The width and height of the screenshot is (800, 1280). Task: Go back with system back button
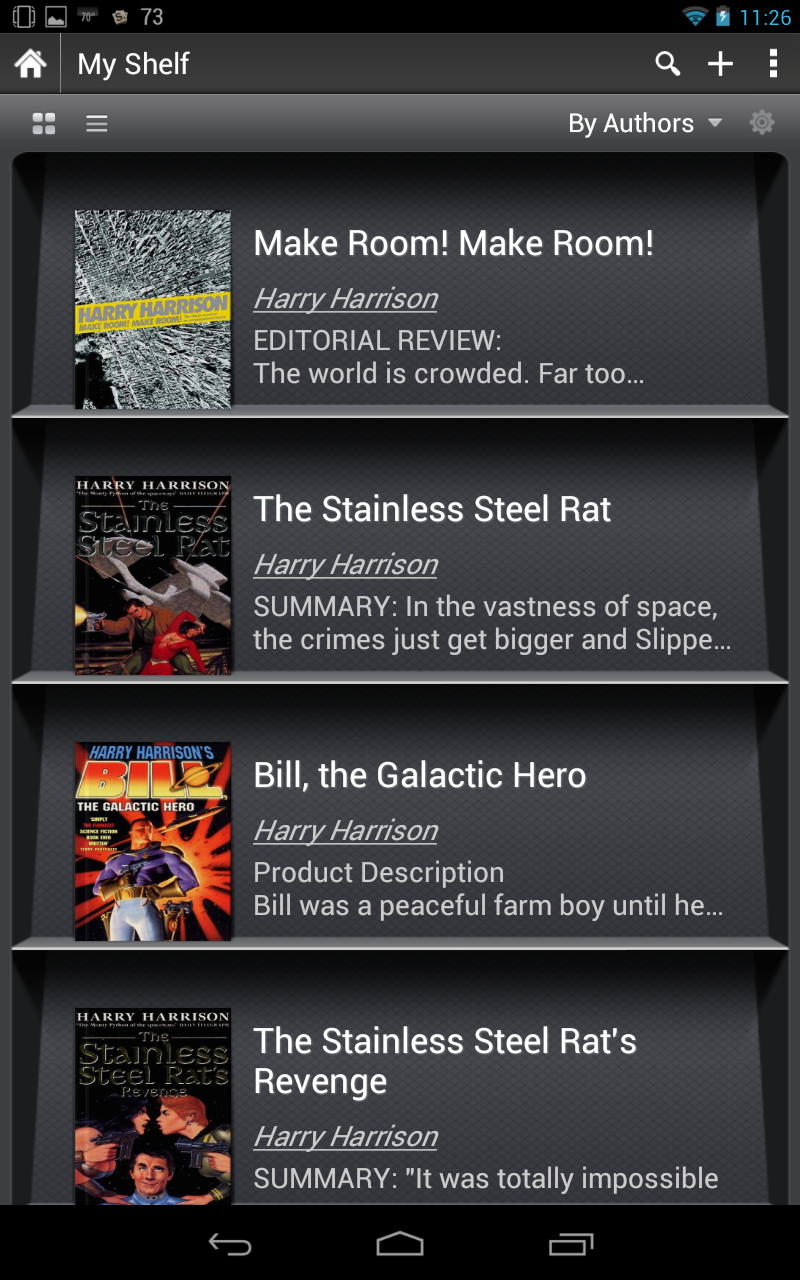tap(229, 1244)
